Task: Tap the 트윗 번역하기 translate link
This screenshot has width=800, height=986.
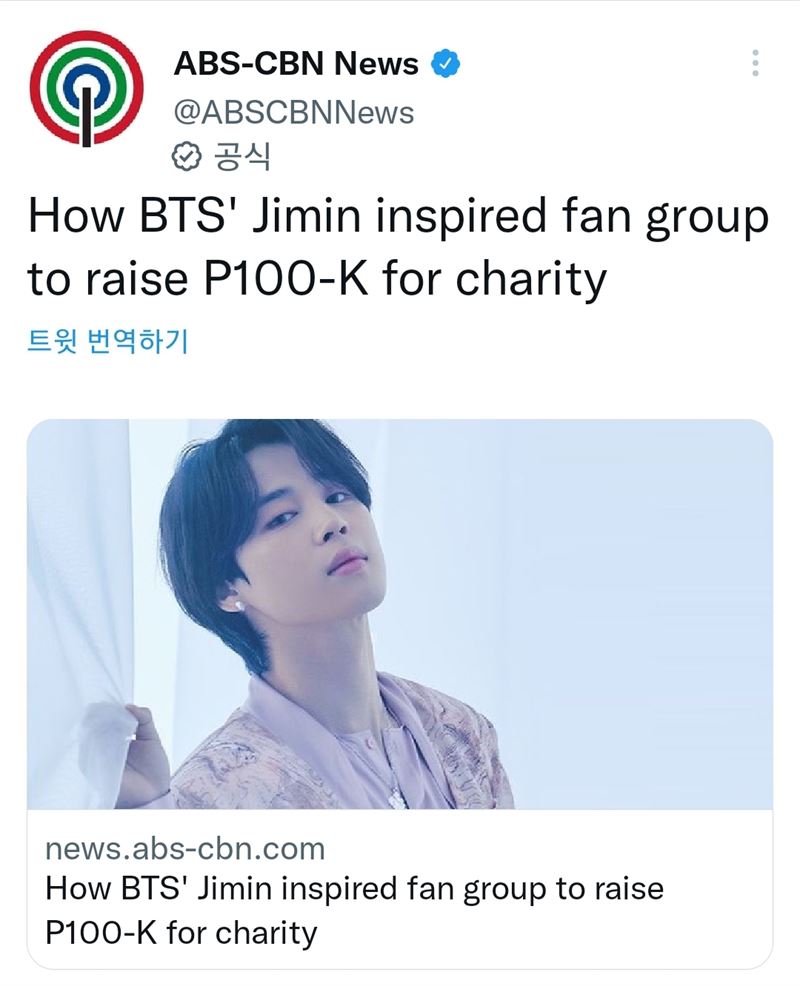Action: (x=109, y=342)
